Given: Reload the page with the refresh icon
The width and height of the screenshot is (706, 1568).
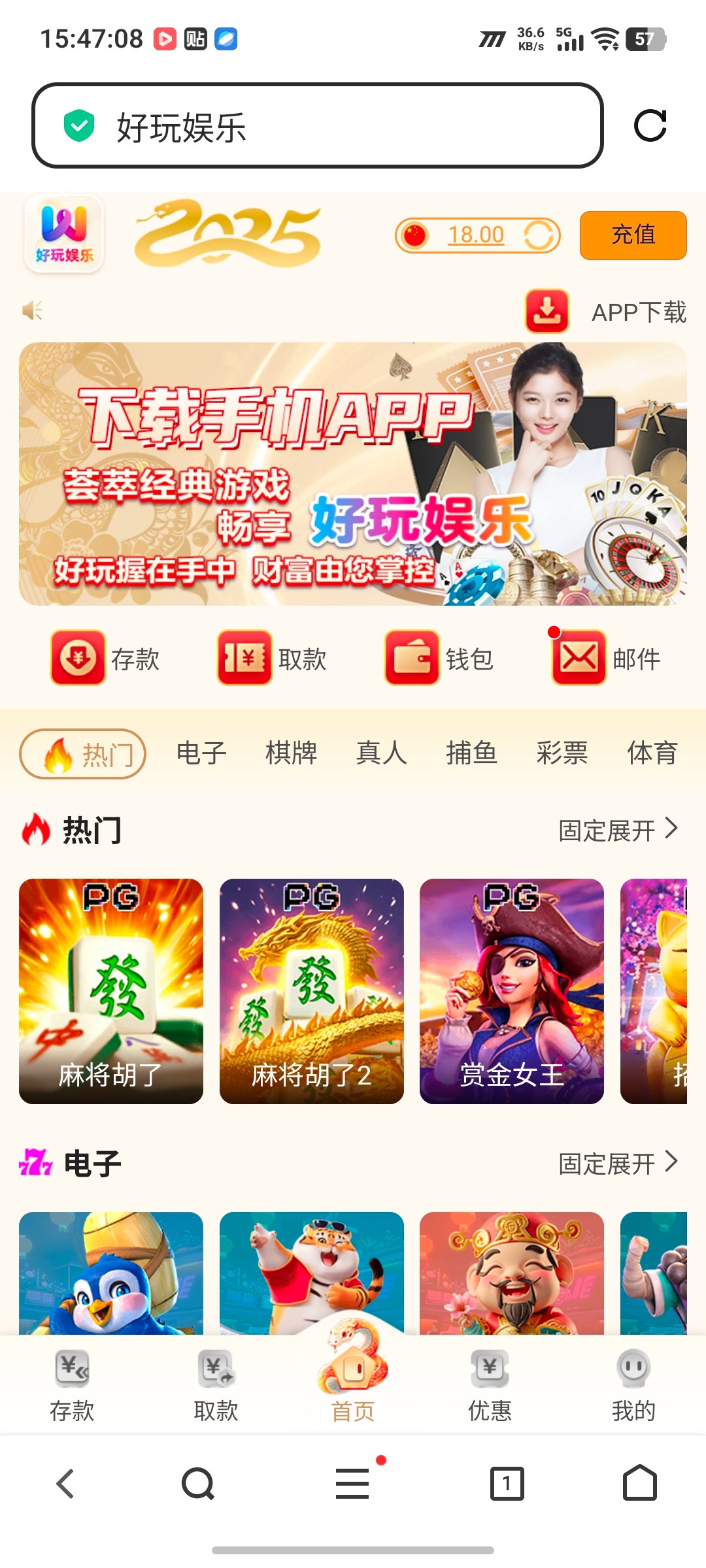Looking at the screenshot, I should (x=650, y=125).
